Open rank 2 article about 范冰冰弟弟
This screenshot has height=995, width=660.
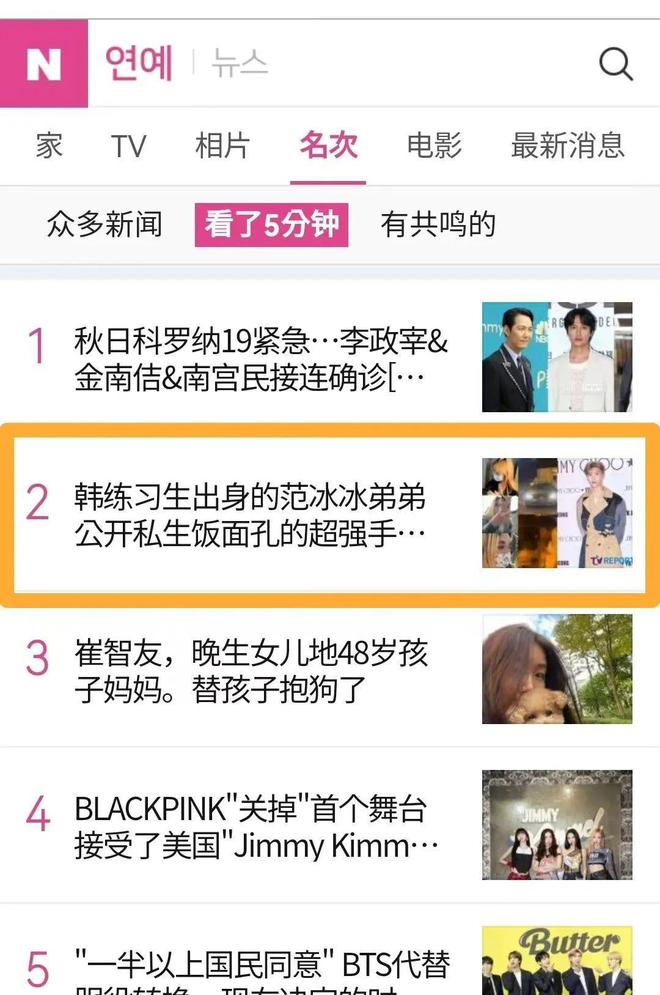pyautogui.click(x=251, y=514)
